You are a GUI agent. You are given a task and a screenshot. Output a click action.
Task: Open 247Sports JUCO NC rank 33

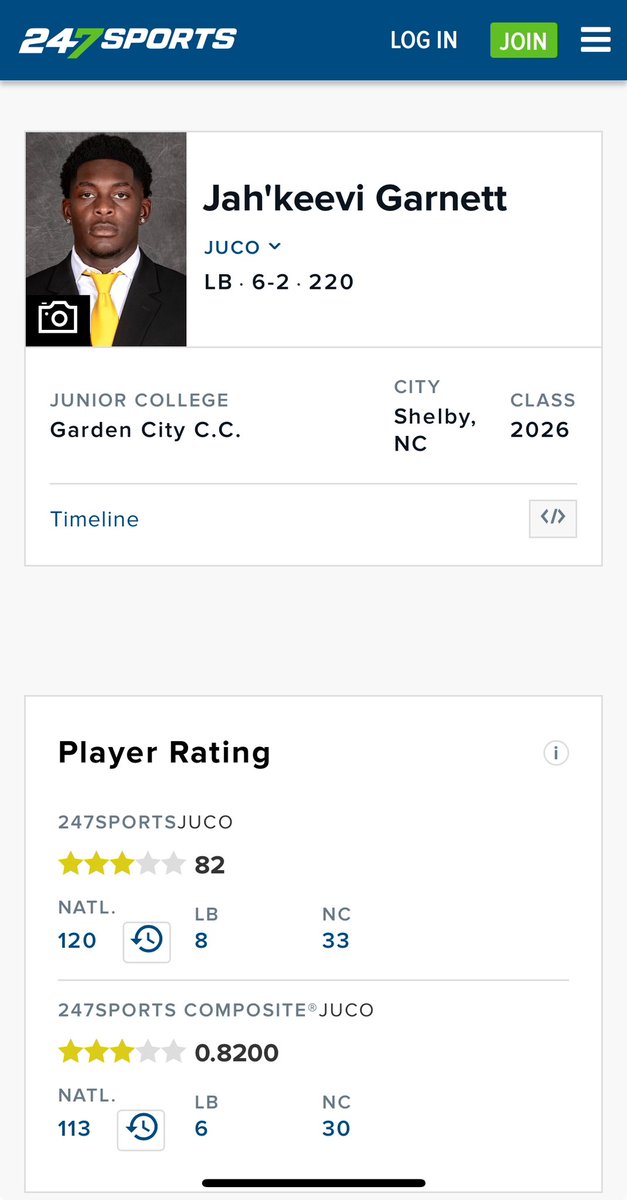(x=336, y=940)
